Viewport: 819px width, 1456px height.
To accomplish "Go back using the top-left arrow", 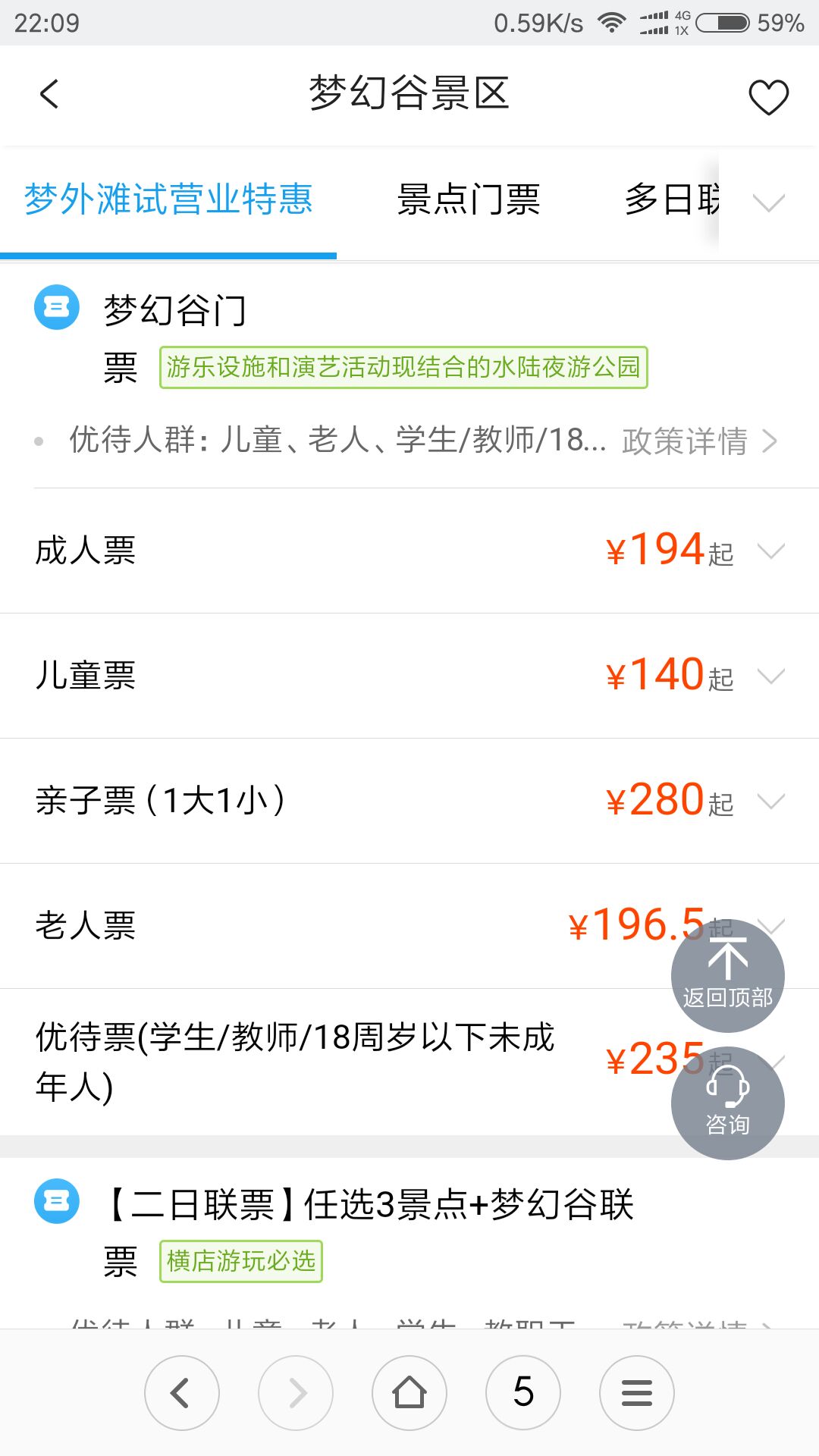I will pos(49,95).
